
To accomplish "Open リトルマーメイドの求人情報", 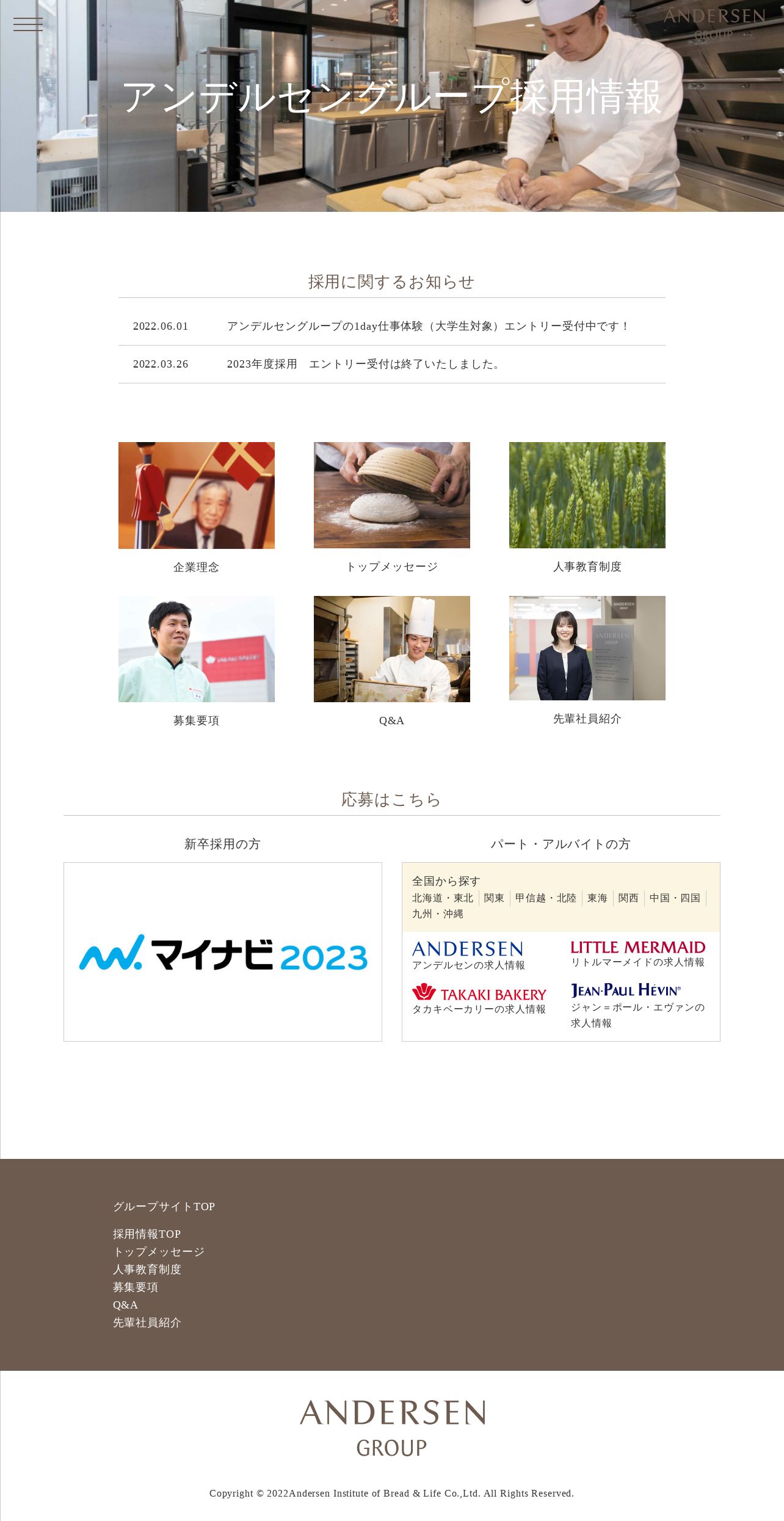I will pyautogui.click(x=638, y=954).
